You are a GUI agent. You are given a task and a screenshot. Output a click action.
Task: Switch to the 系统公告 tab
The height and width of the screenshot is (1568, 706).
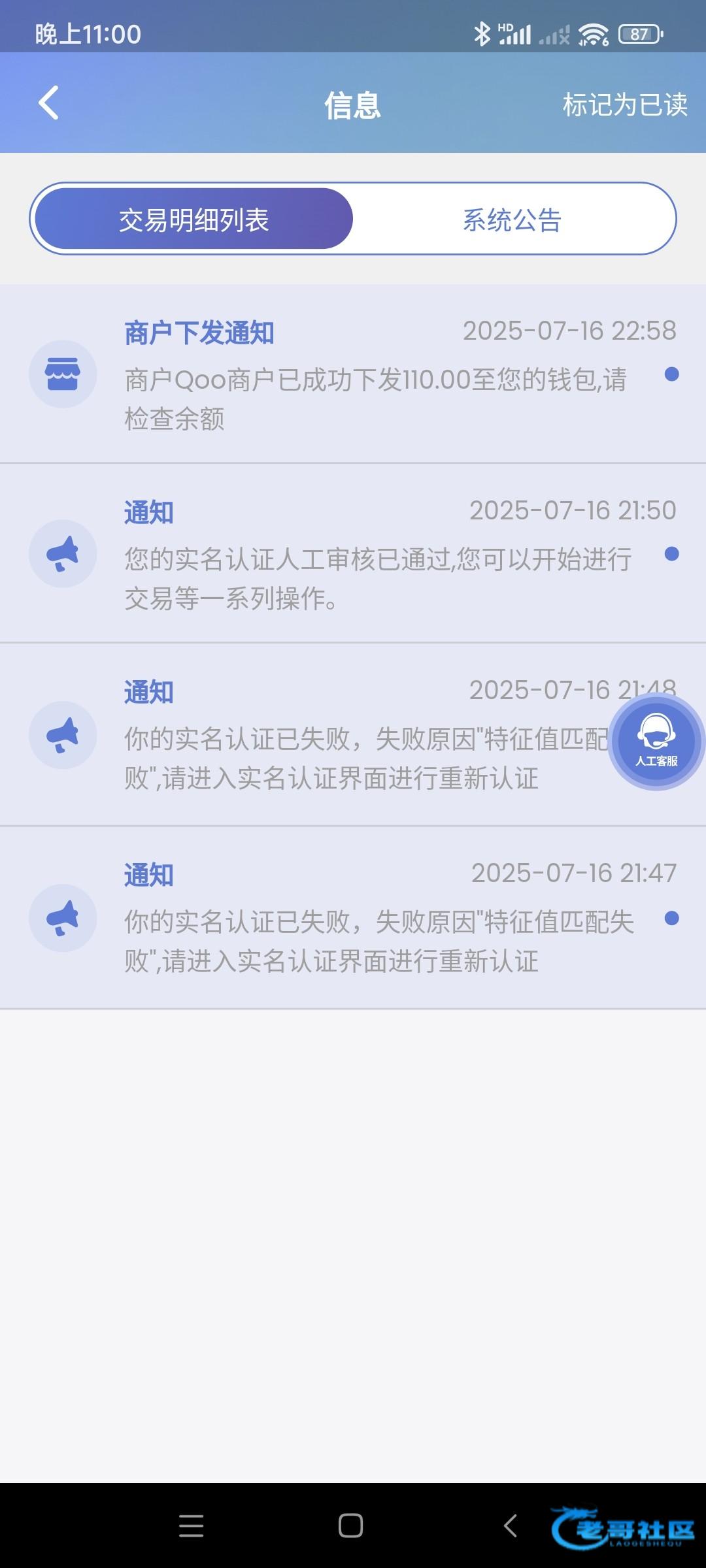coord(512,220)
